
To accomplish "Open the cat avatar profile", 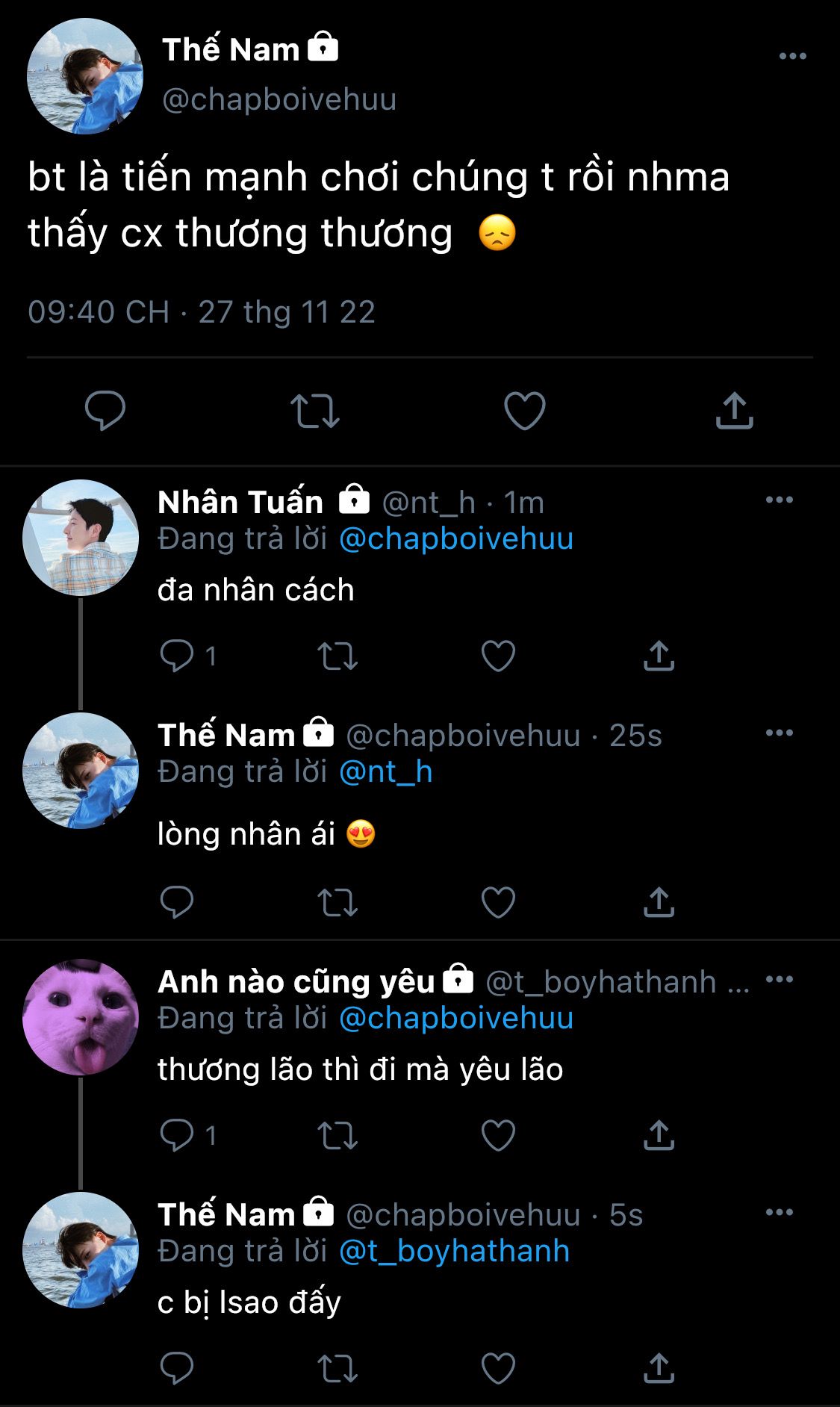I will tap(81, 1017).
